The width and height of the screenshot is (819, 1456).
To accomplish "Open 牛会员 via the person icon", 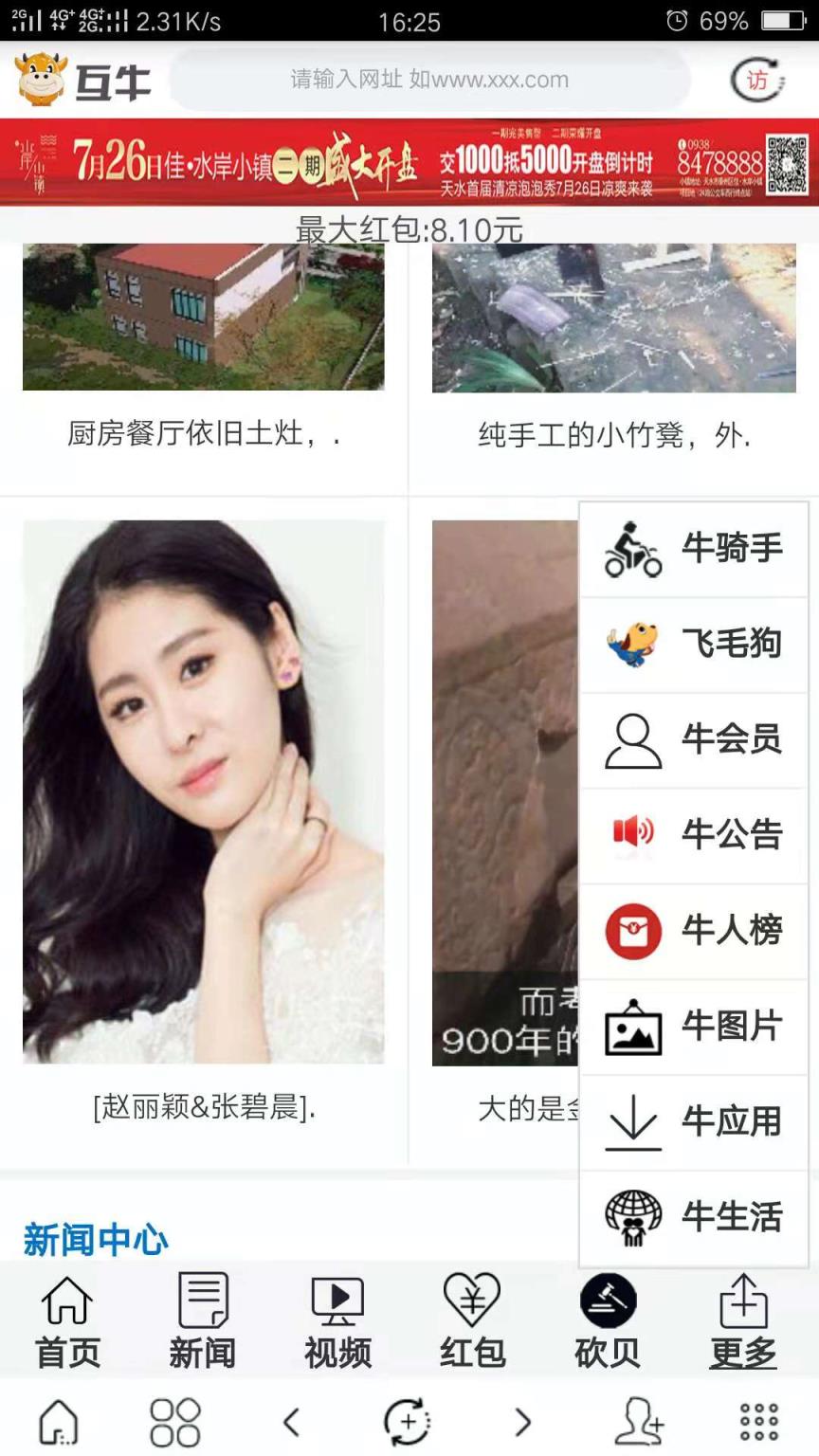I will (x=632, y=740).
